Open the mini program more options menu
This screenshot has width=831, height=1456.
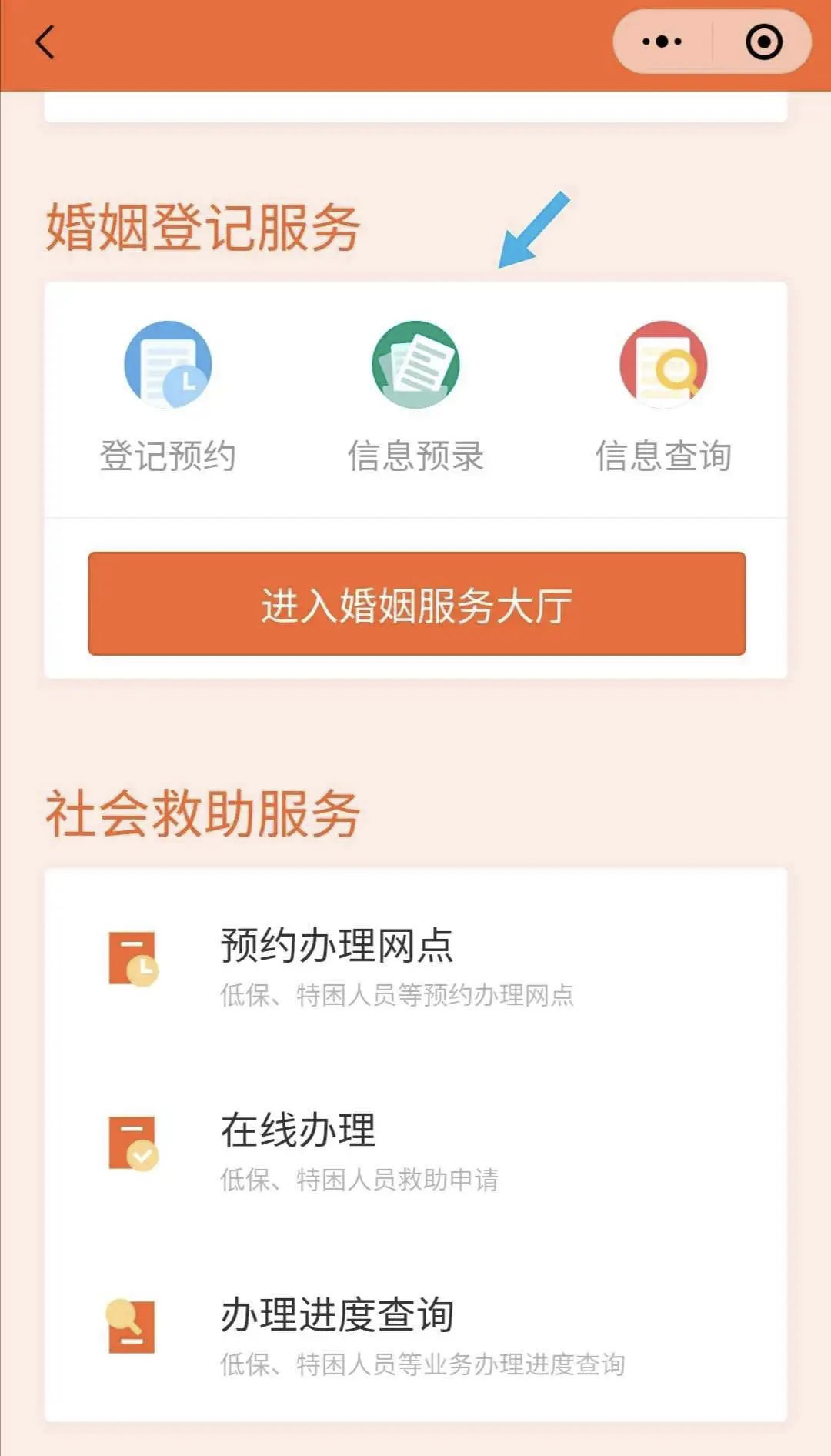click(x=662, y=42)
